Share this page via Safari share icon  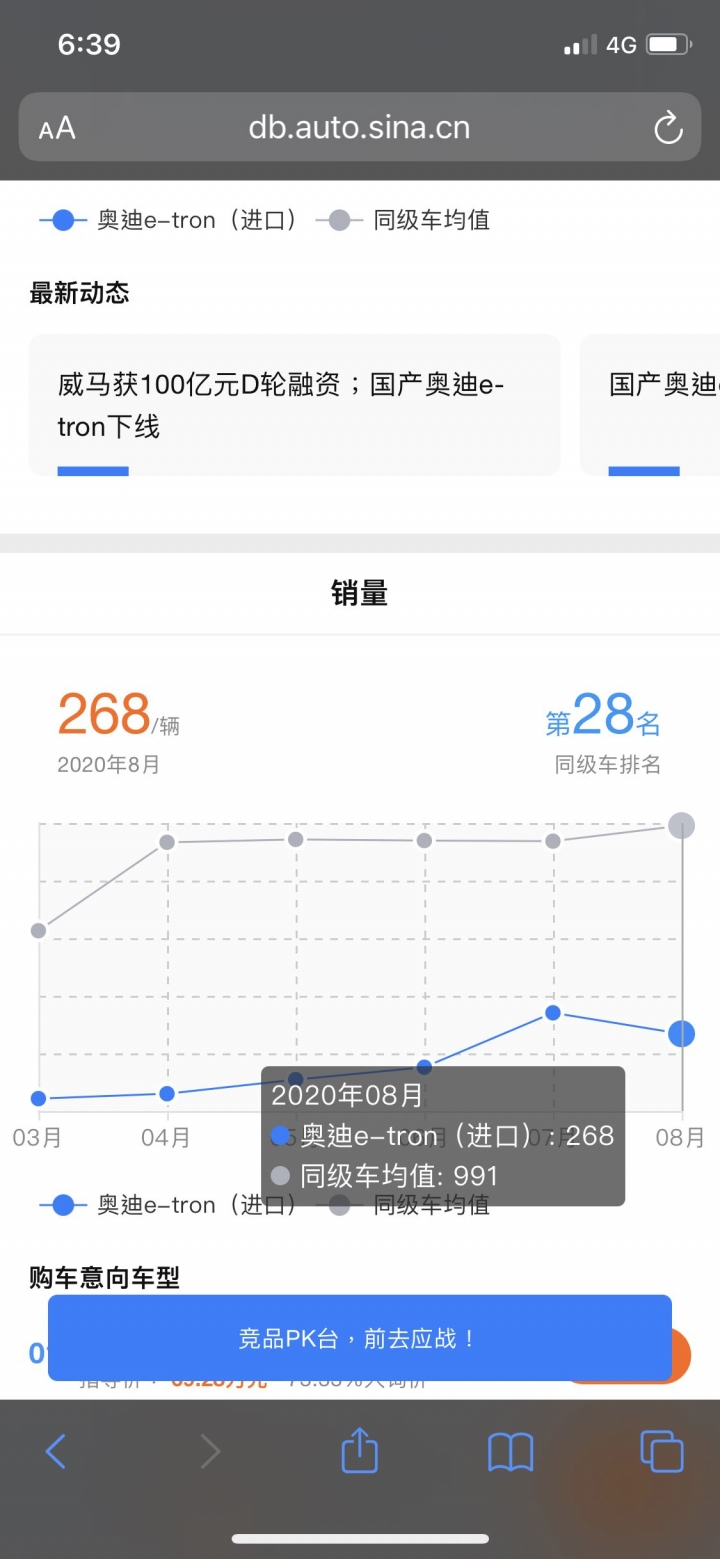click(360, 1449)
